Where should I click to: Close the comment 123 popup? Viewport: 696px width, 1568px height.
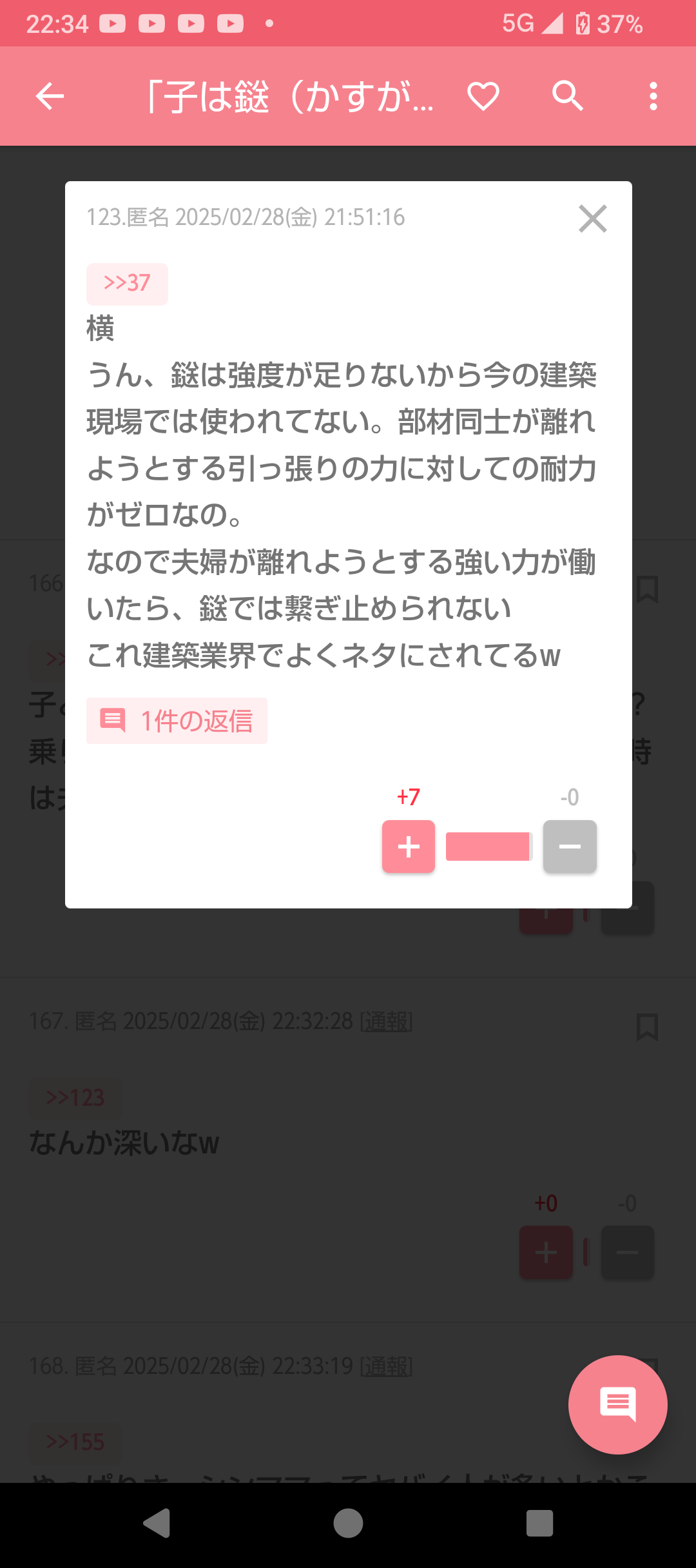[x=593, y=219]
